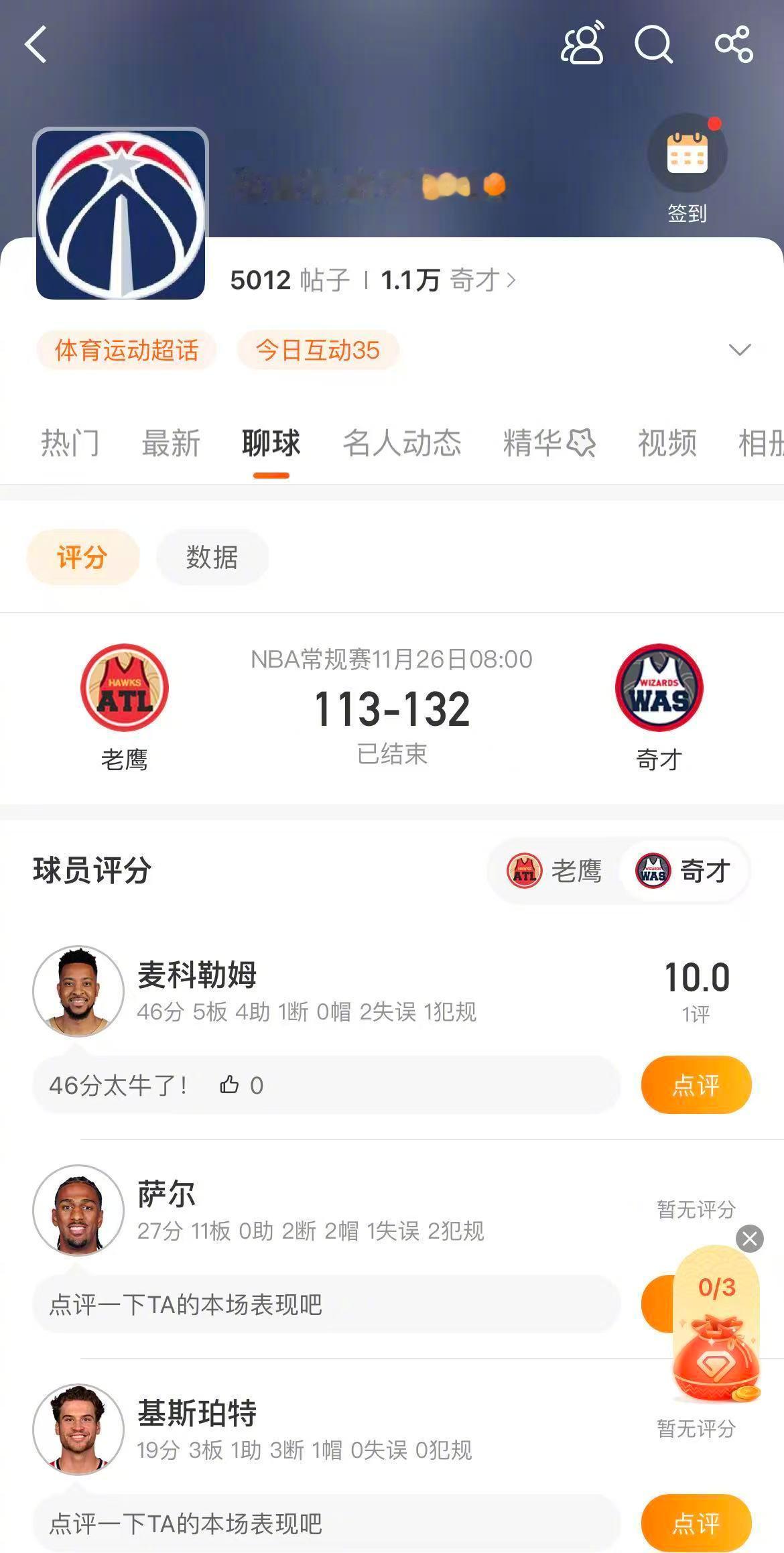784x1553 pixels.
Task: Tap 点评 to rate 麦科勒姆
Action: [696, 1084]
